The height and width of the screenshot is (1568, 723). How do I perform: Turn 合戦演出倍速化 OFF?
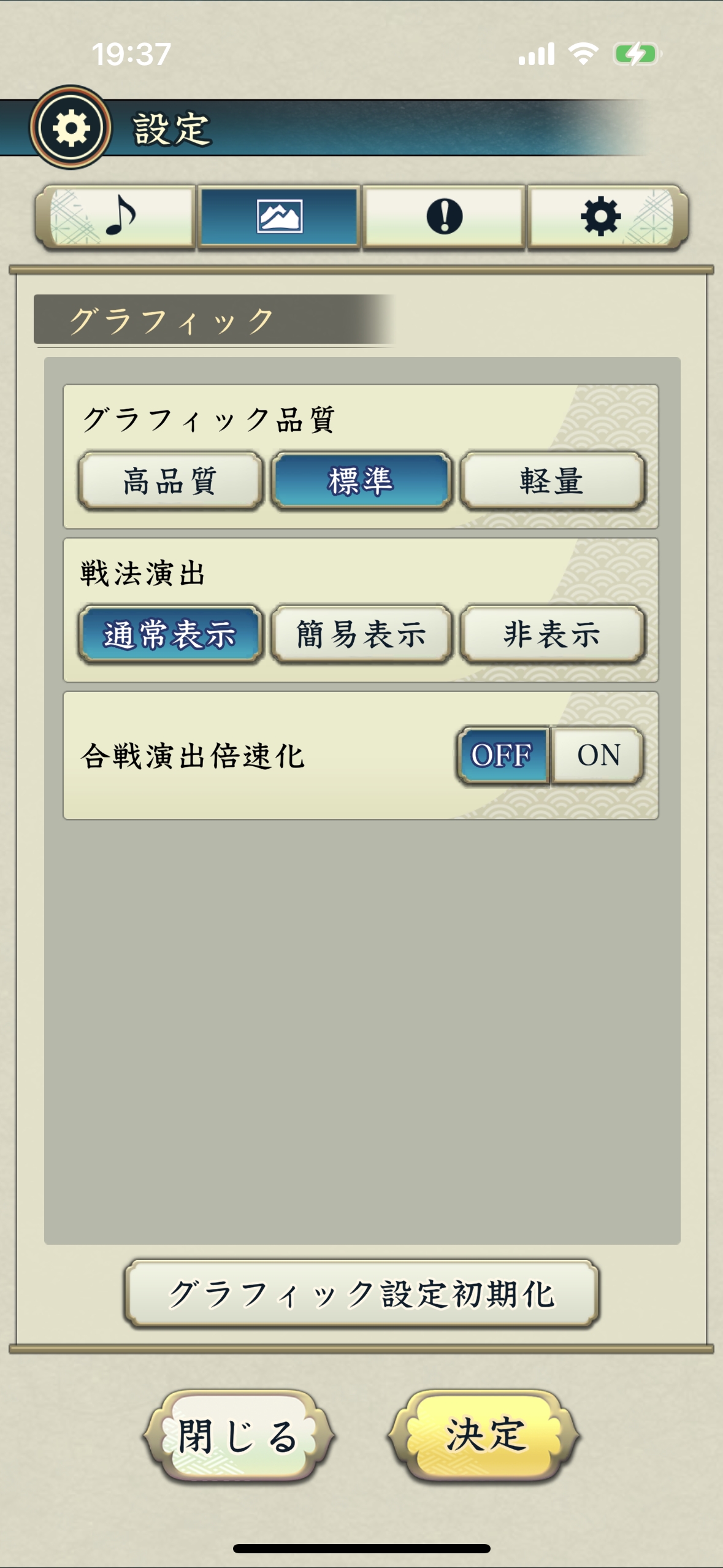[502, 755]
